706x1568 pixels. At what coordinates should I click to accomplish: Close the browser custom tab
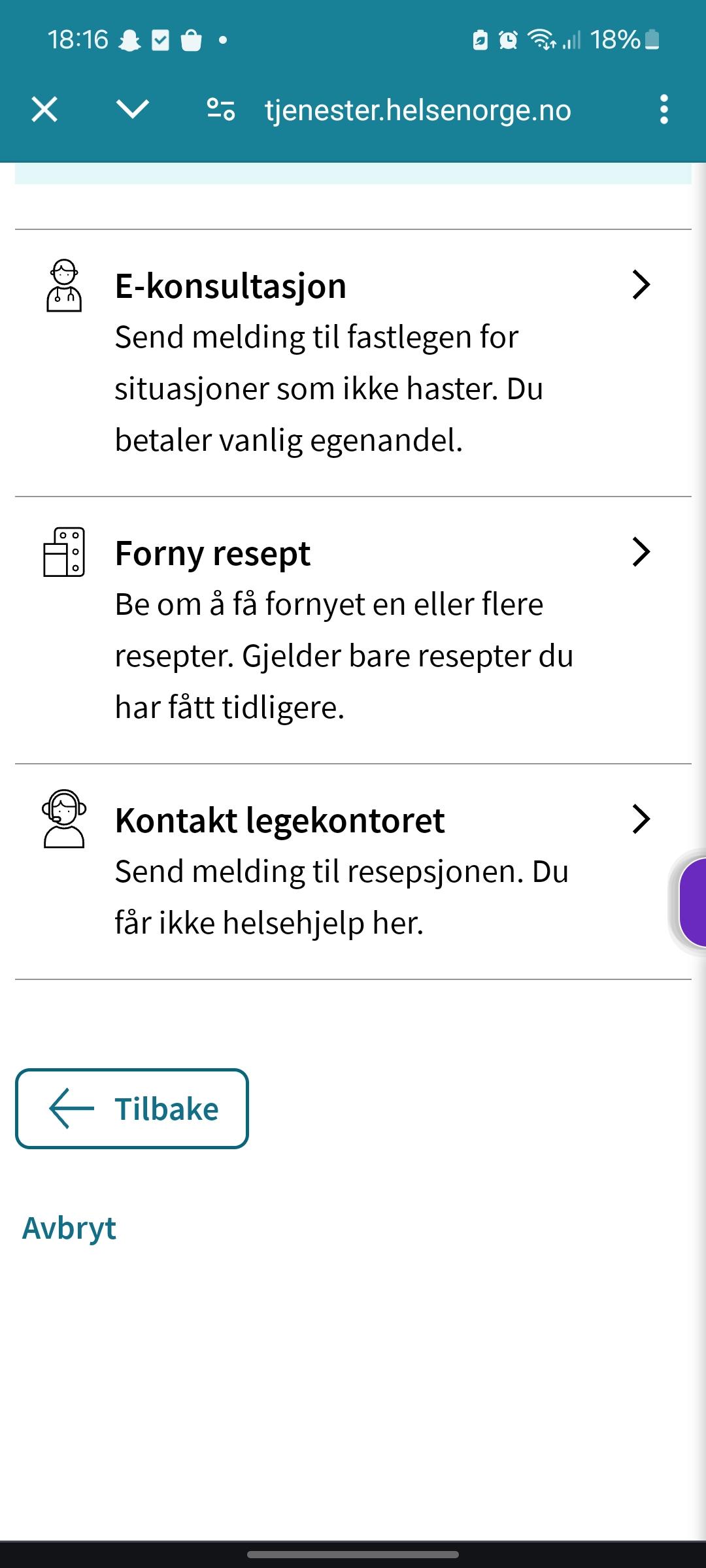coord(44,110)
